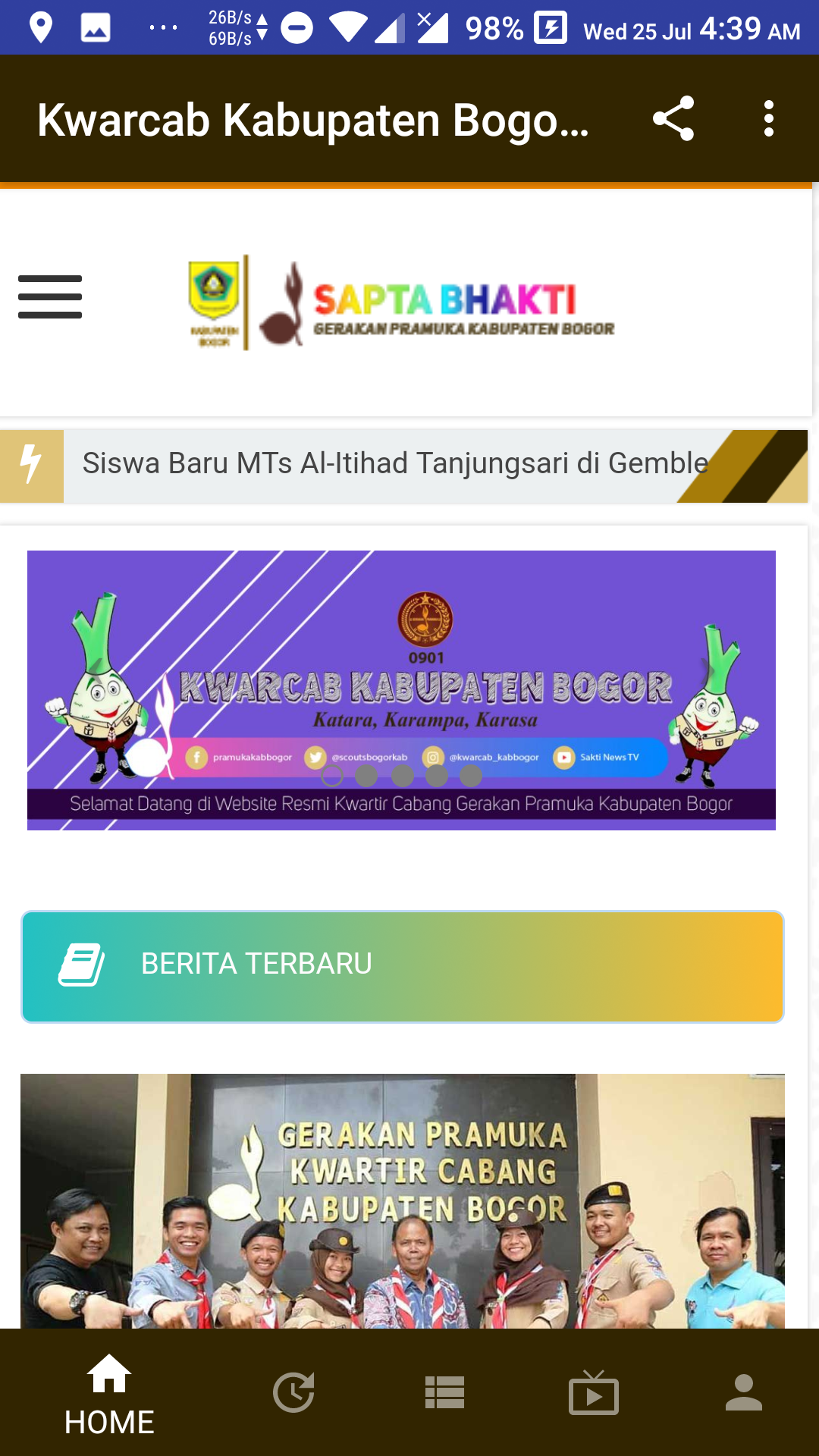This screenshot has height=1456, width=819.
Task: Tap the Berita Terbaru button
Action: pos(402,966)
